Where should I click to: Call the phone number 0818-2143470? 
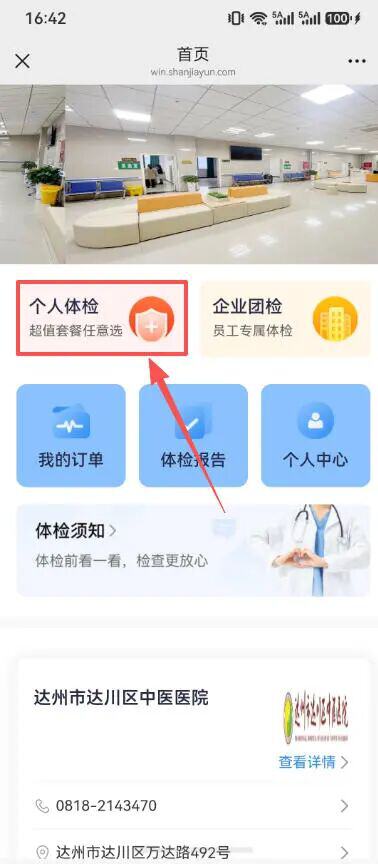coord(192,806)
